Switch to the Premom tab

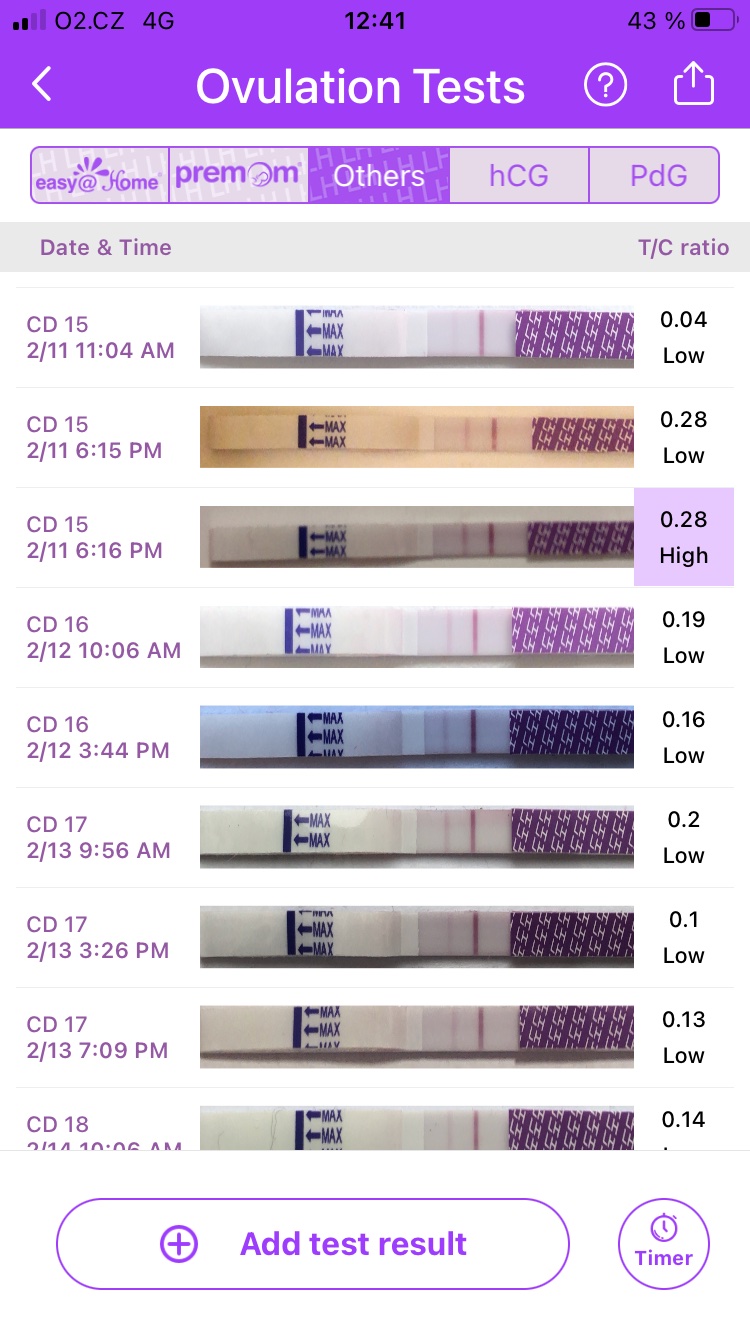[238, 176]
